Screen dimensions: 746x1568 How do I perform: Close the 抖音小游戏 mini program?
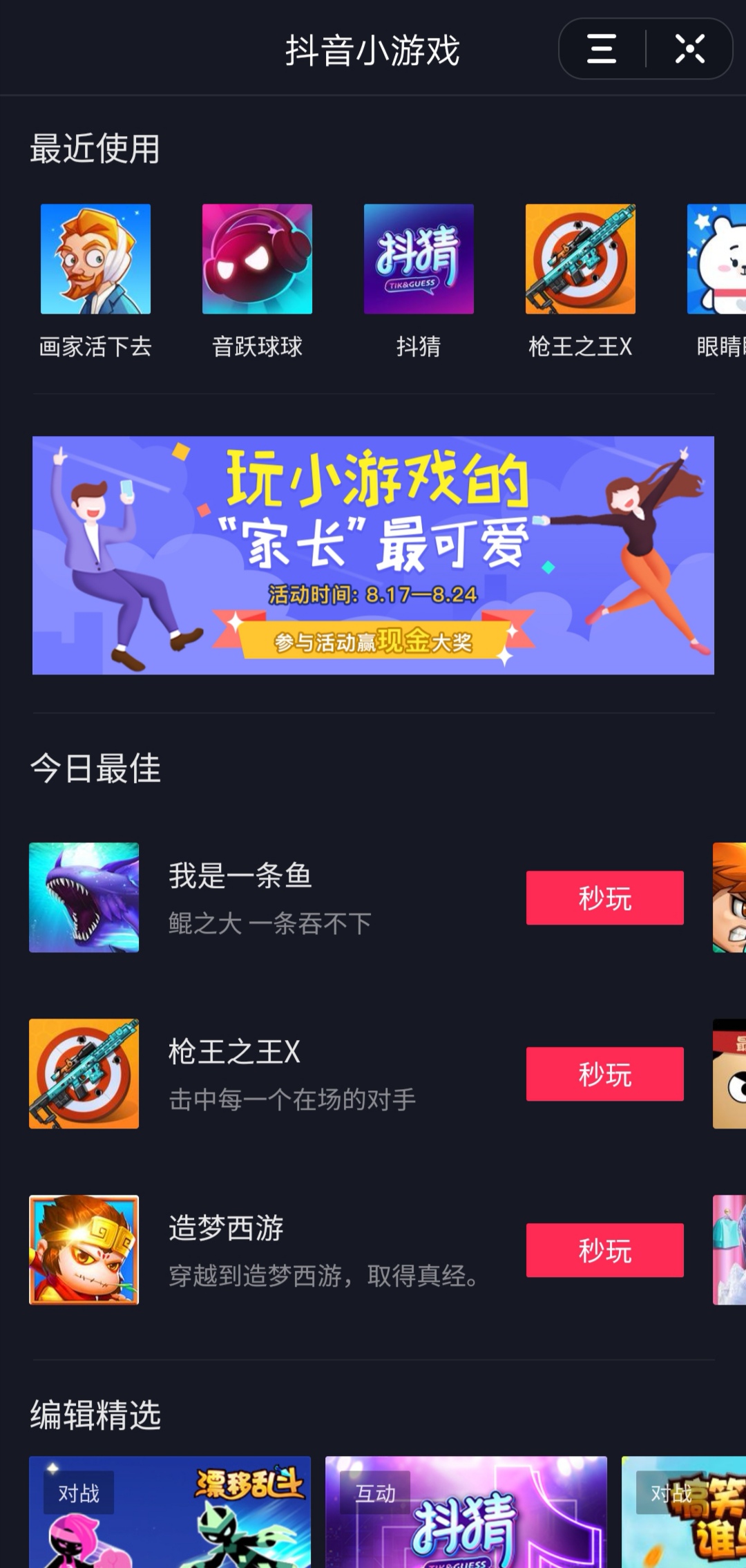point(689,49)
